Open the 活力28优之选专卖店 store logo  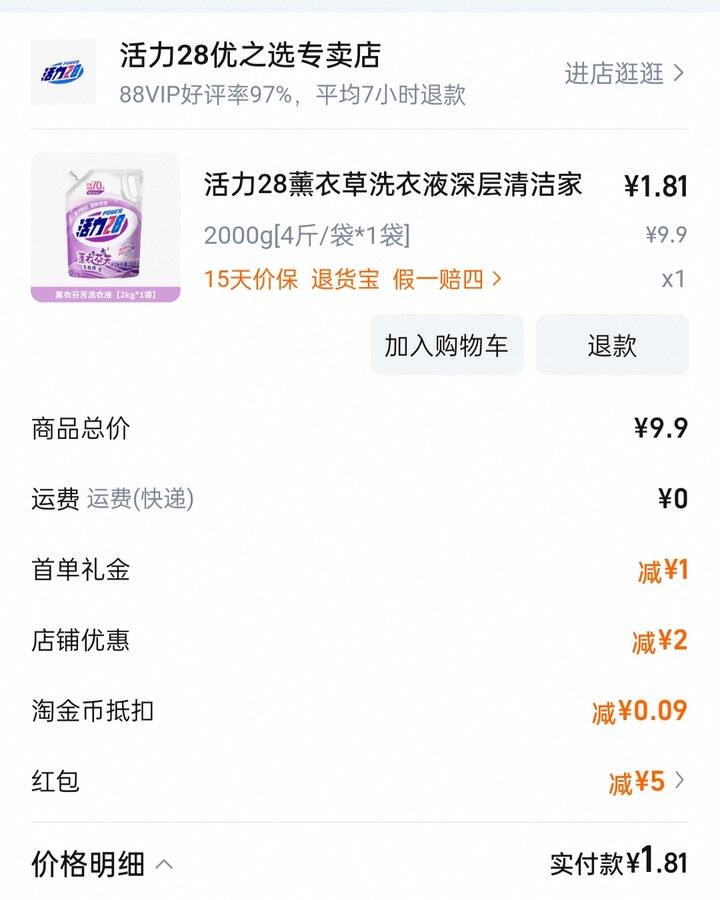click(63, 72)
